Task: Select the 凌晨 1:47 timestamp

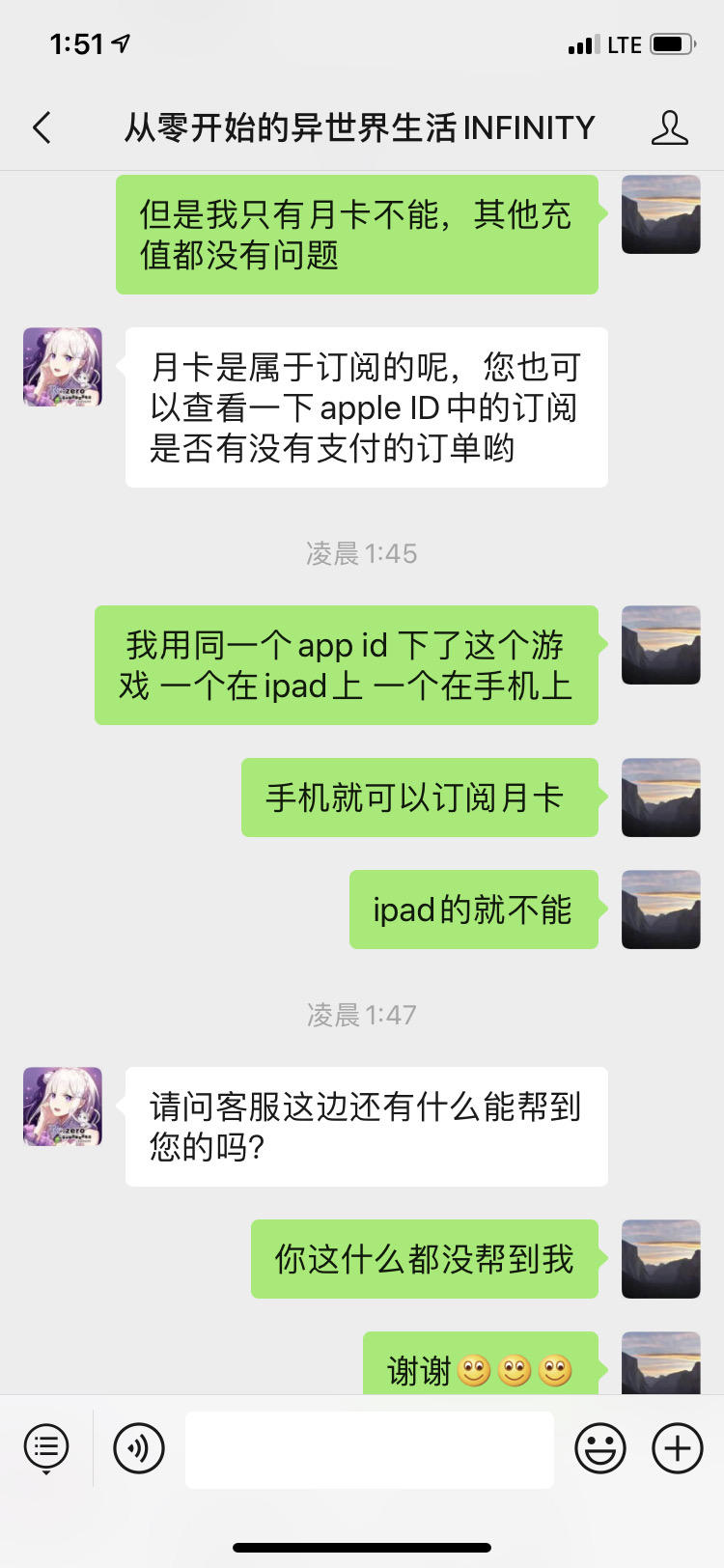Action: [x=362, y=1015]
